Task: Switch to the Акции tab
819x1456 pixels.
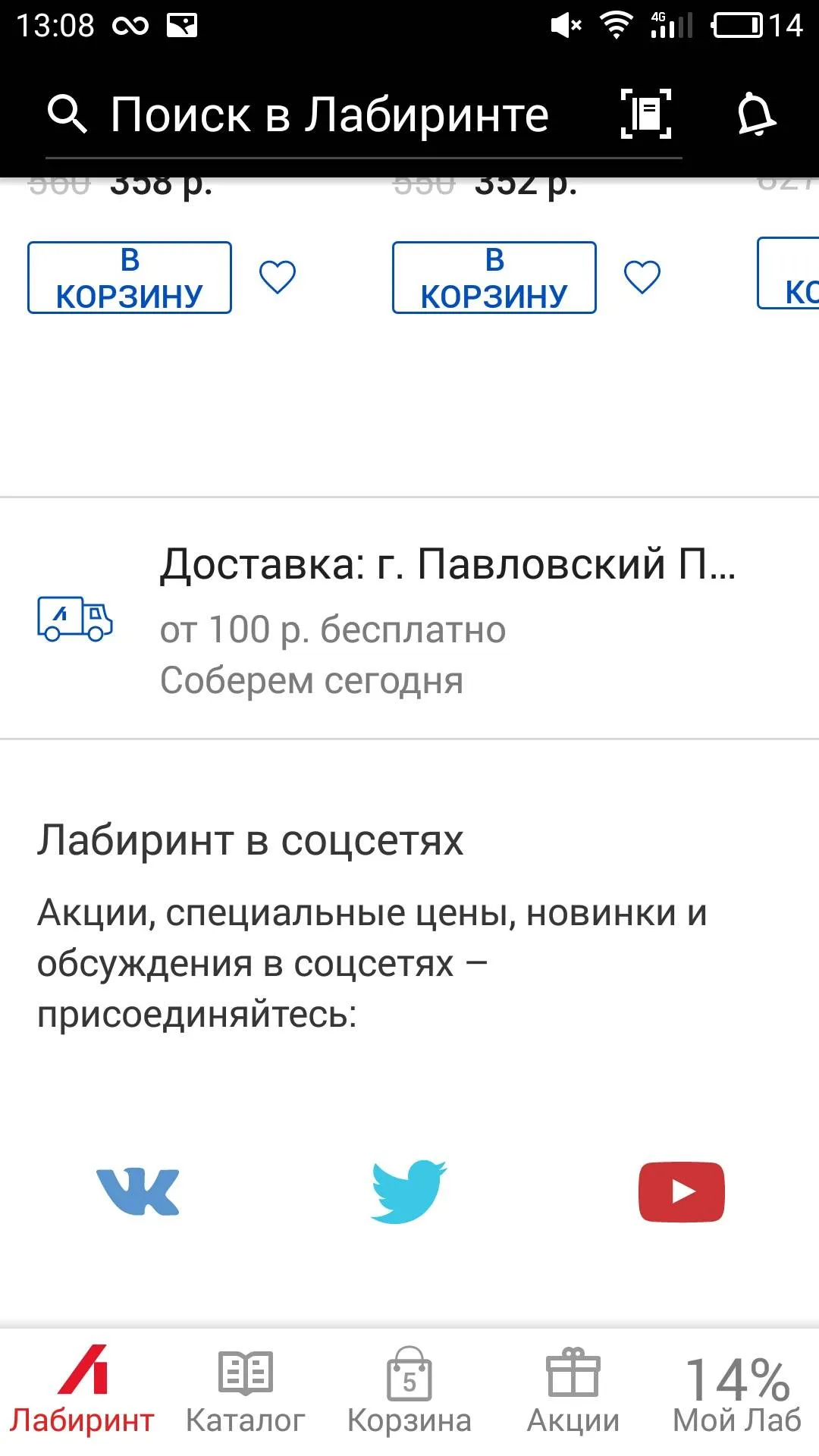Action: (573, 1392)
